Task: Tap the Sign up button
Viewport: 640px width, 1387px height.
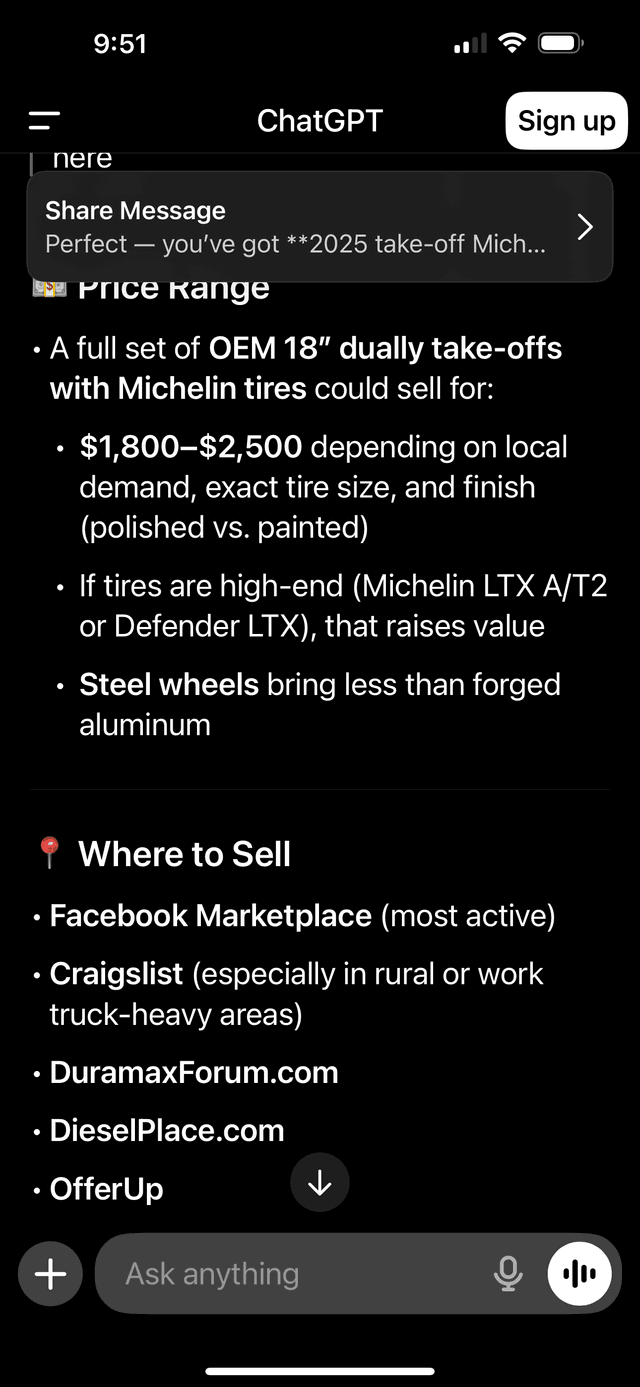Action: tap(566, 121)
